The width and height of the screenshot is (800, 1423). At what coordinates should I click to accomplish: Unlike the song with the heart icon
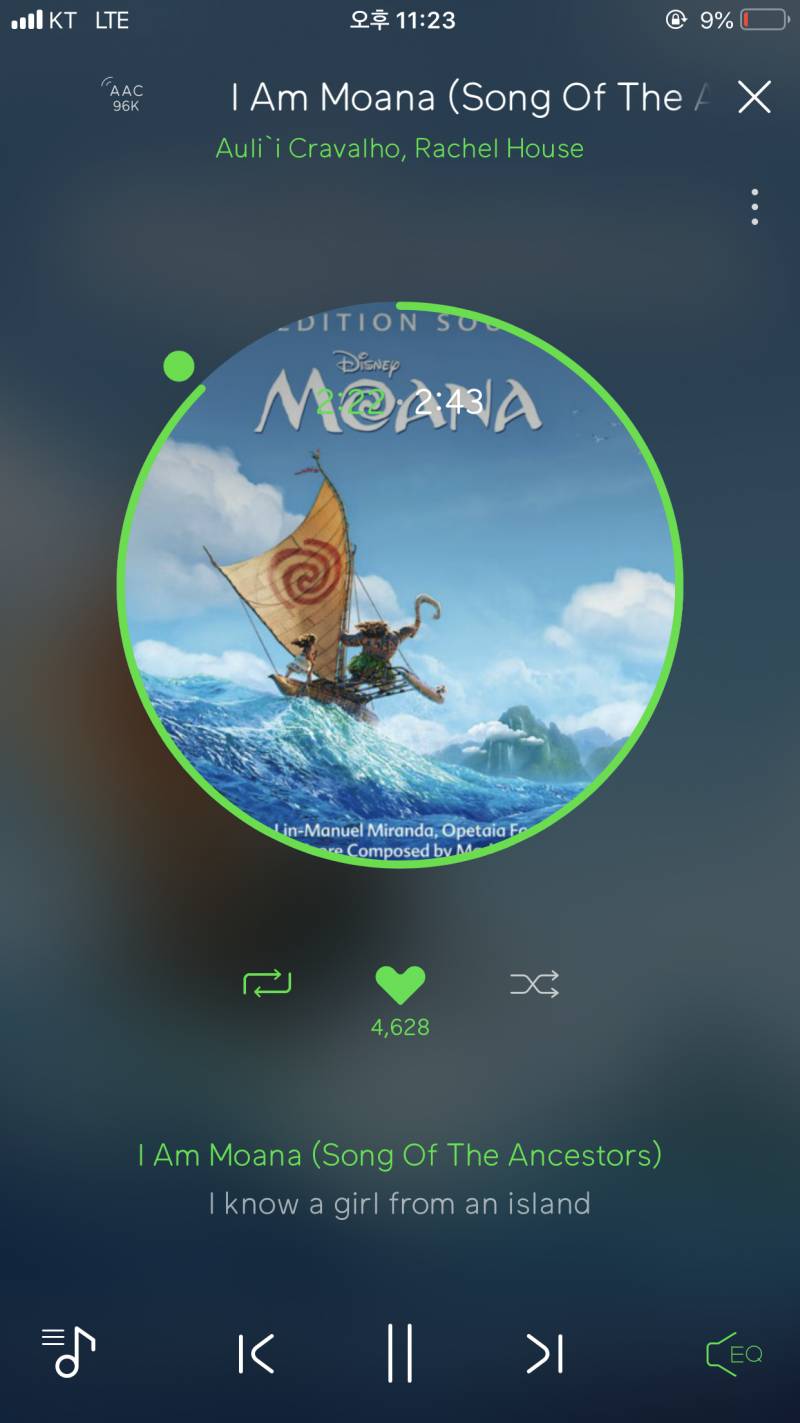[400, 985]
